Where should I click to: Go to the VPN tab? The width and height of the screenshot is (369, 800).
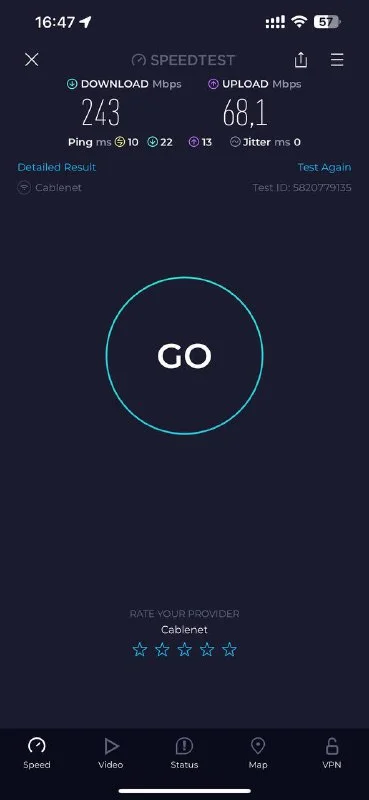click(x=332, y=754)
